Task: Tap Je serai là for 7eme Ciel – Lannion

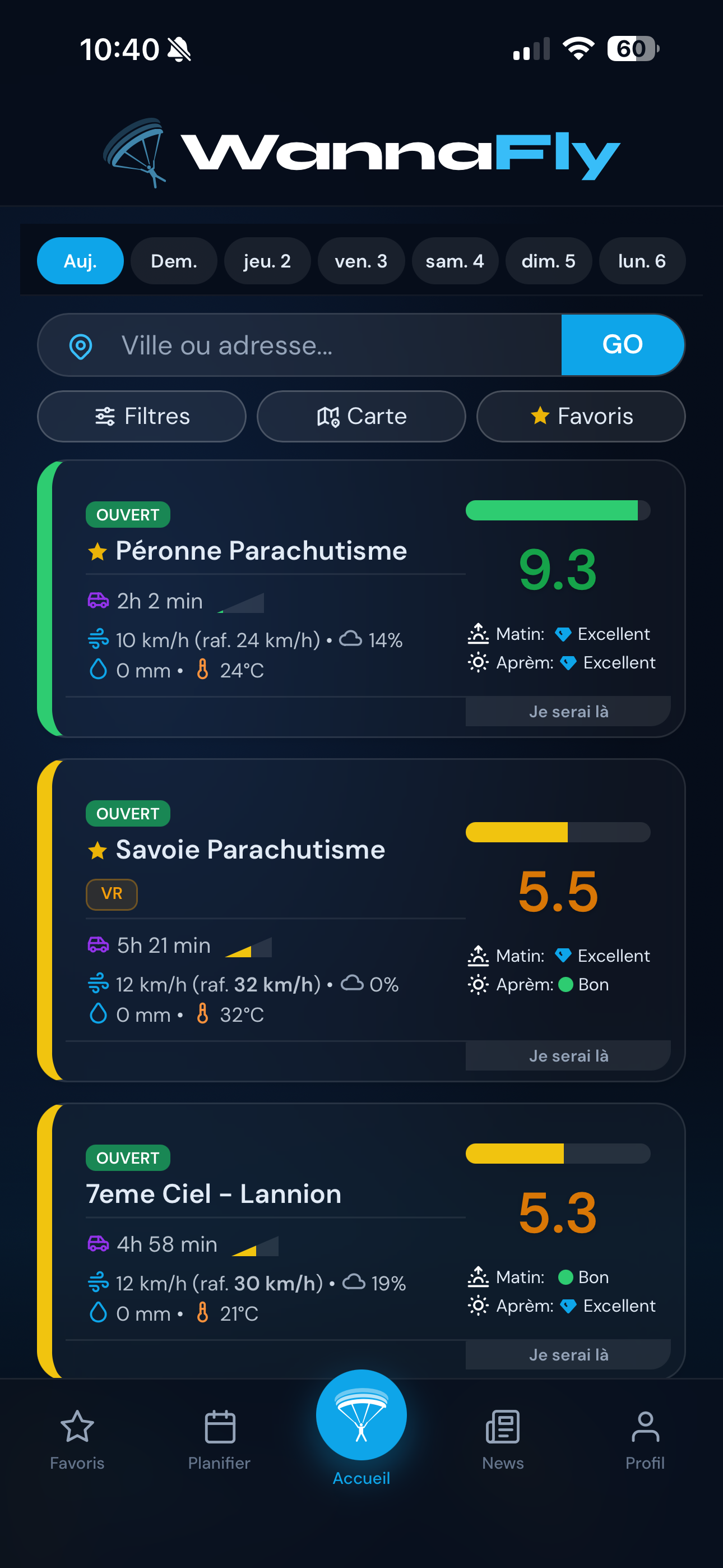Action: pos(568,1355)
